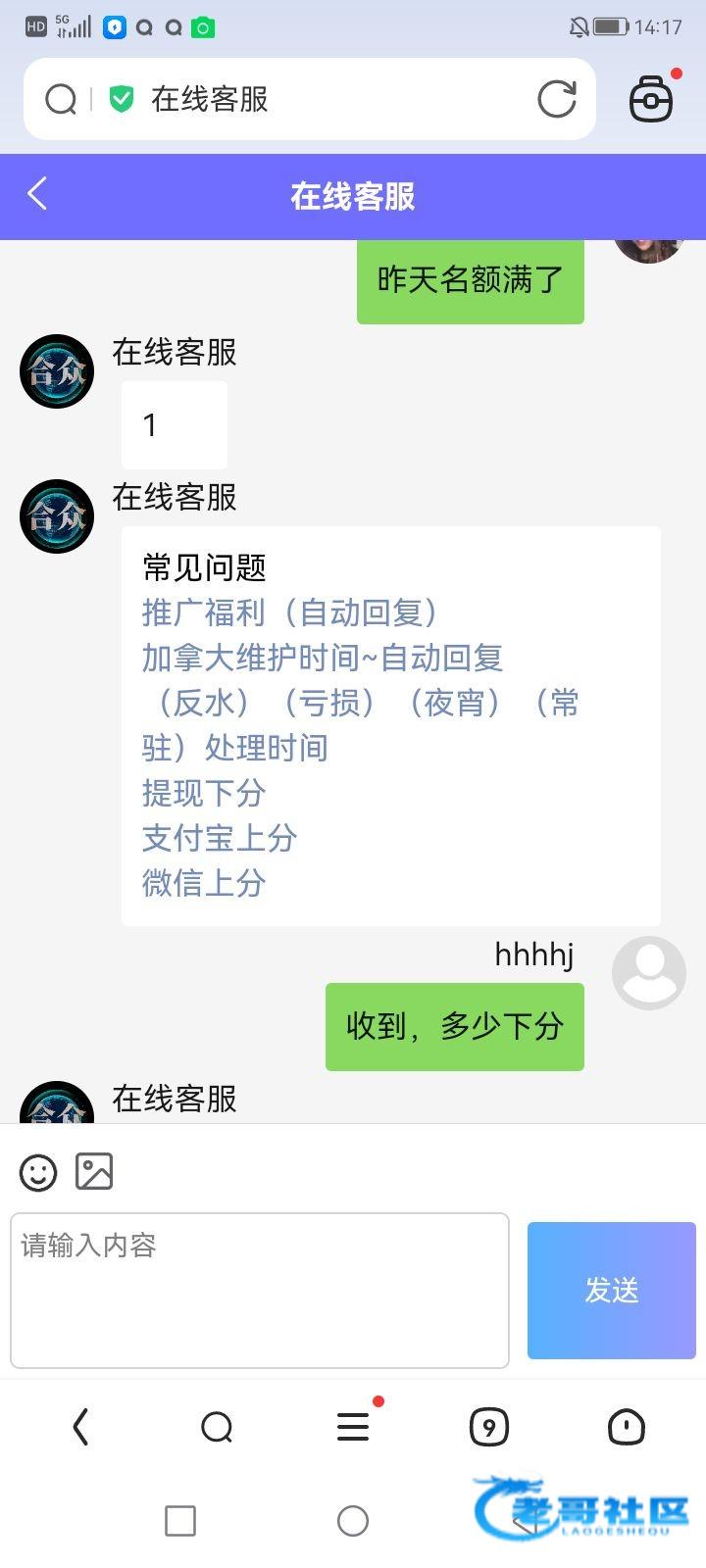Open the 推广福利（自动回复） link
This screenshot has width=706, height=1568.
coord(290,612)
